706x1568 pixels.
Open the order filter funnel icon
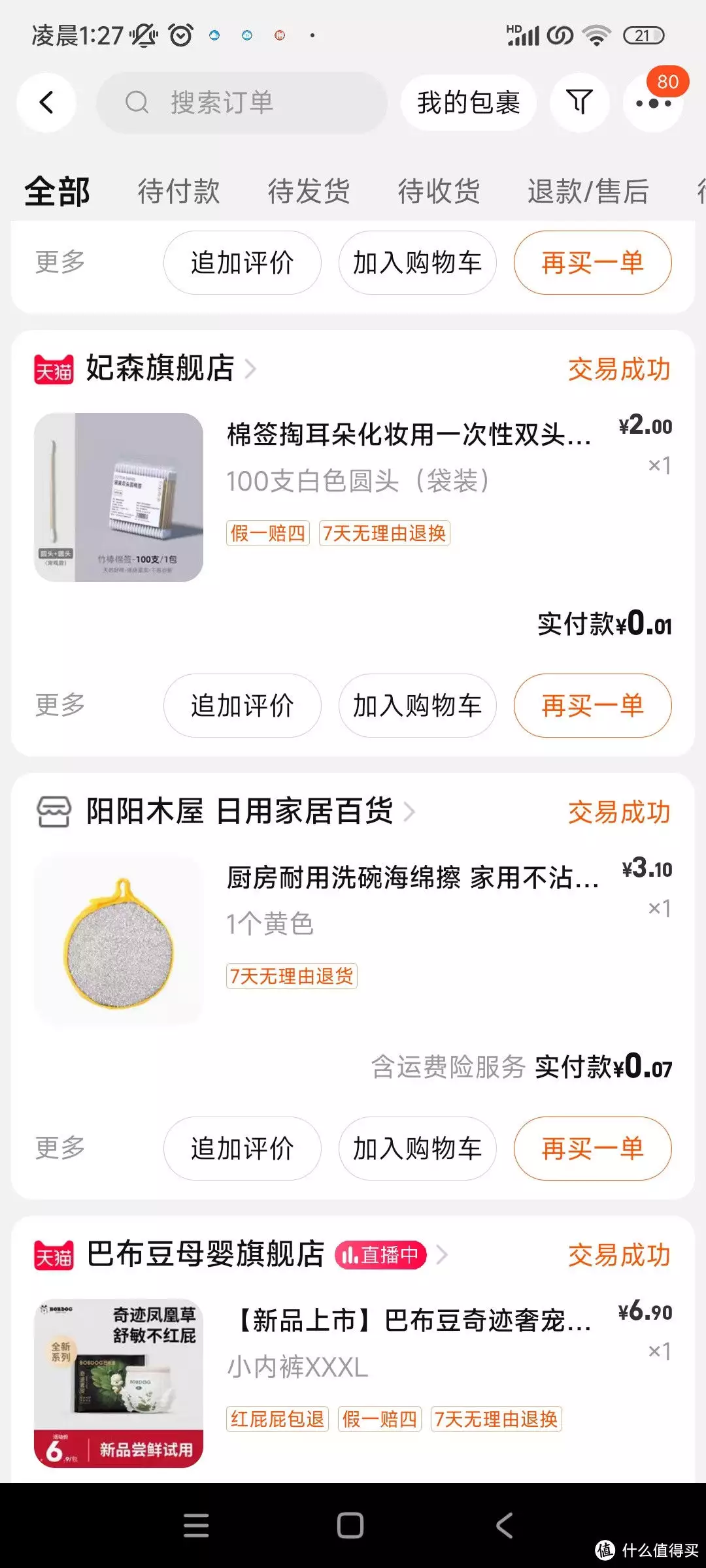coord(579,103)
